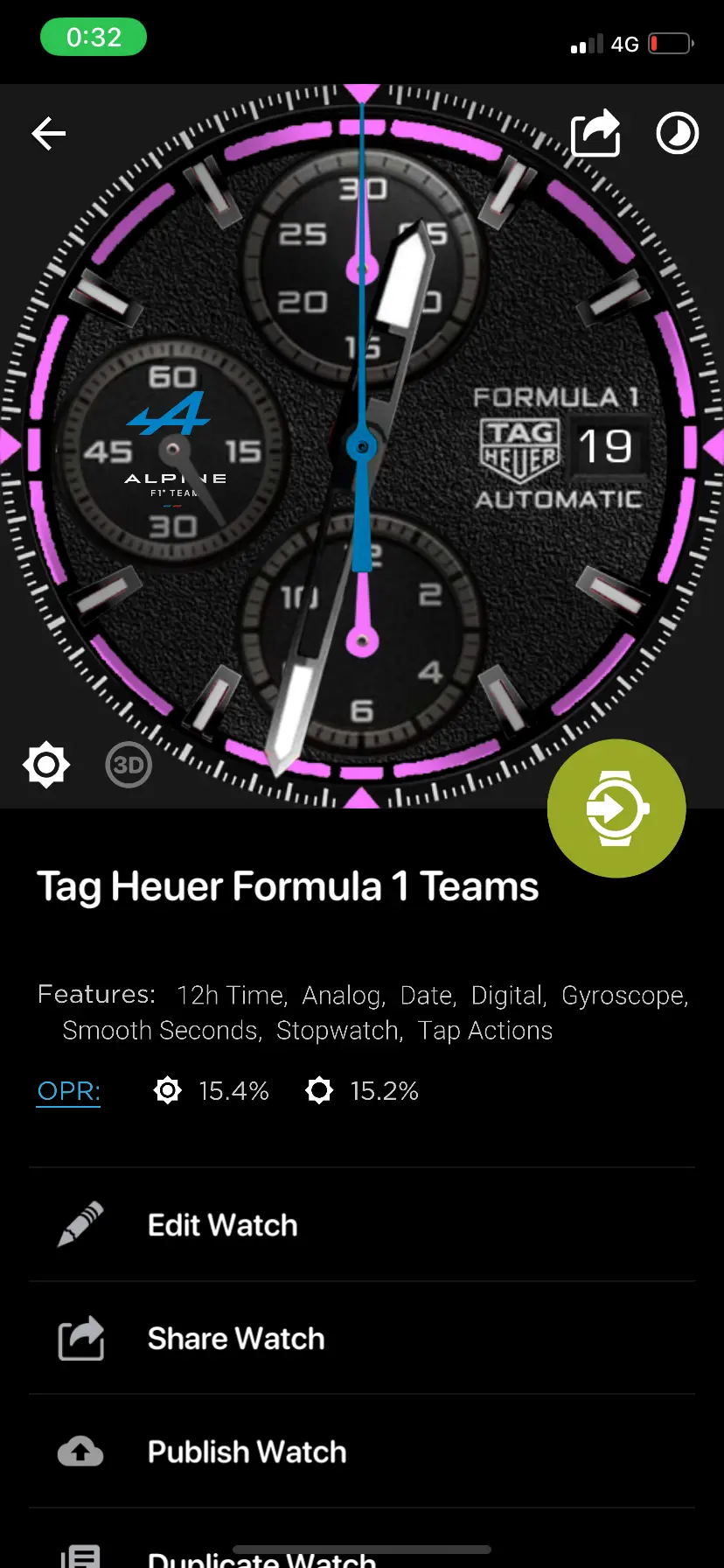Tap the share icon above the watch face

(595, 133)
